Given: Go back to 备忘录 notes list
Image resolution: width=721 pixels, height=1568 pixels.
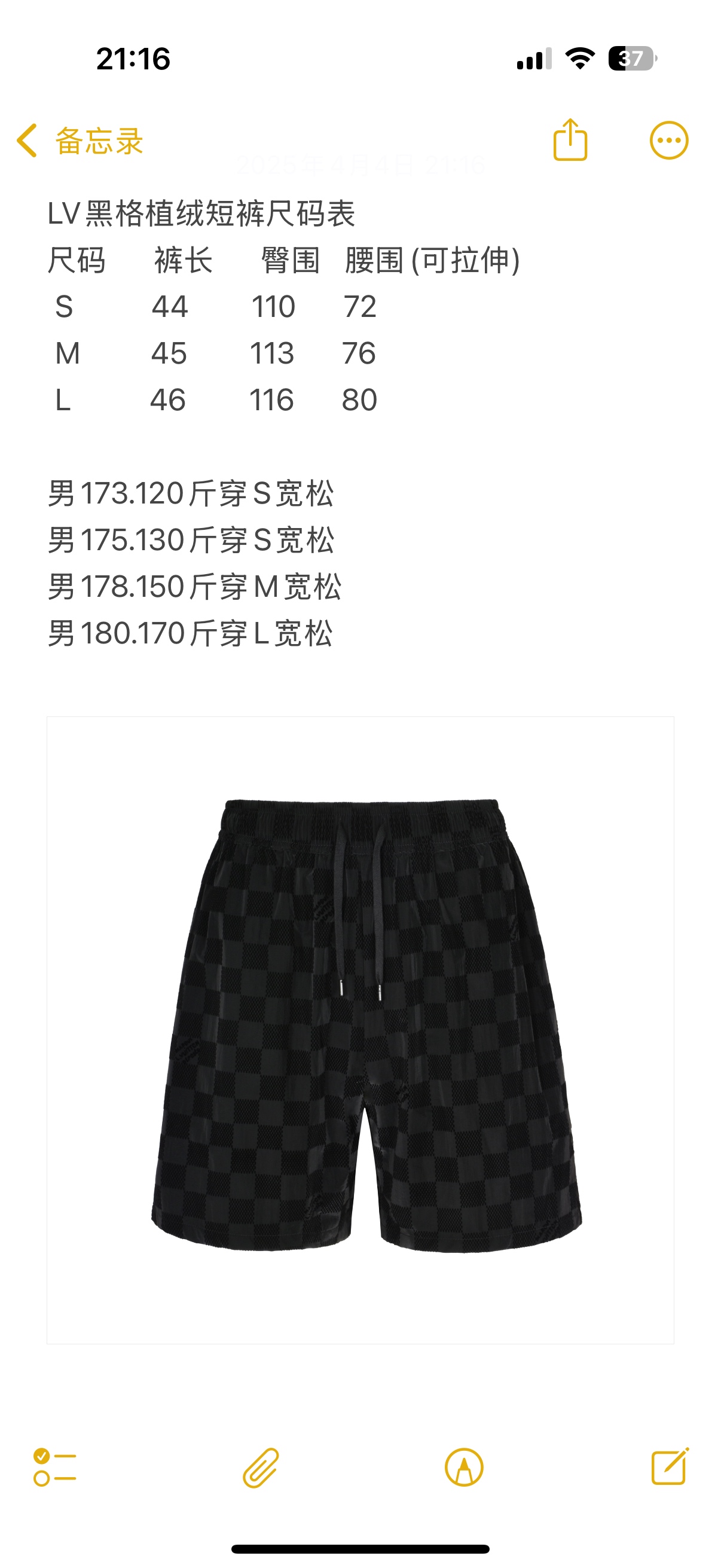Looking at the screenshot, I should [79, 141].
